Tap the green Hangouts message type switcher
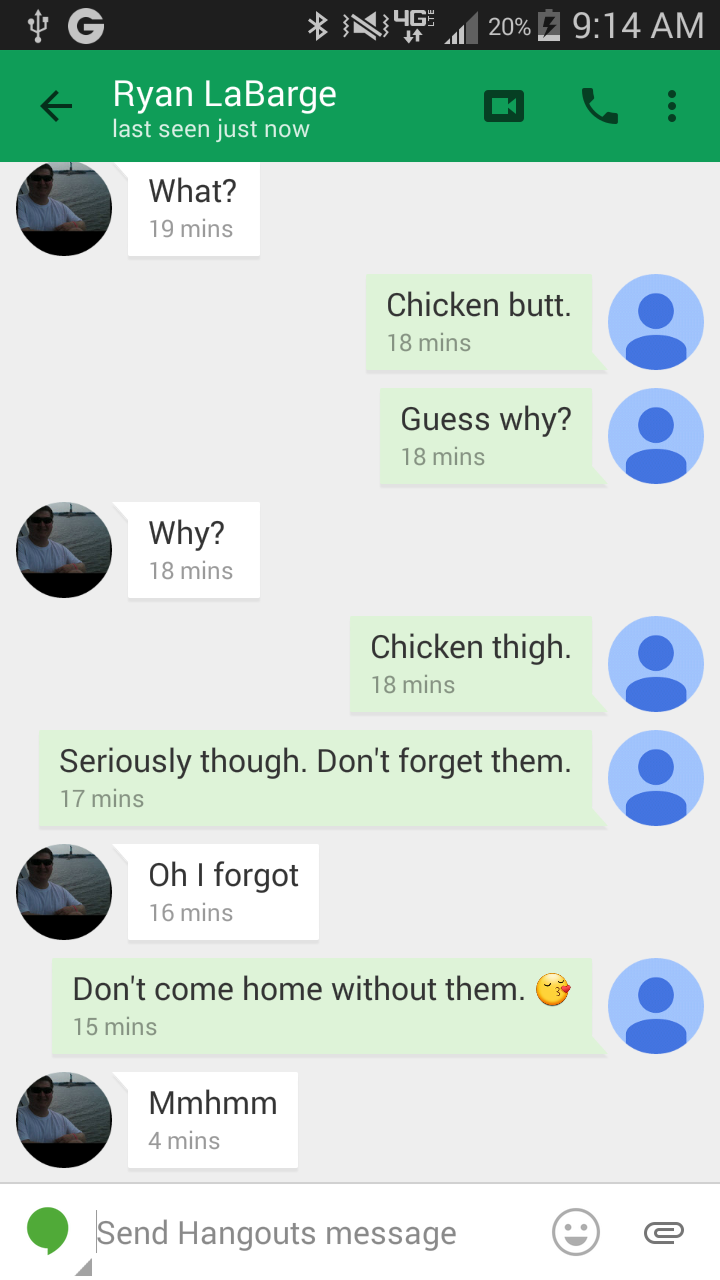The image size is (720, 1280). (x=49, y=1232)
